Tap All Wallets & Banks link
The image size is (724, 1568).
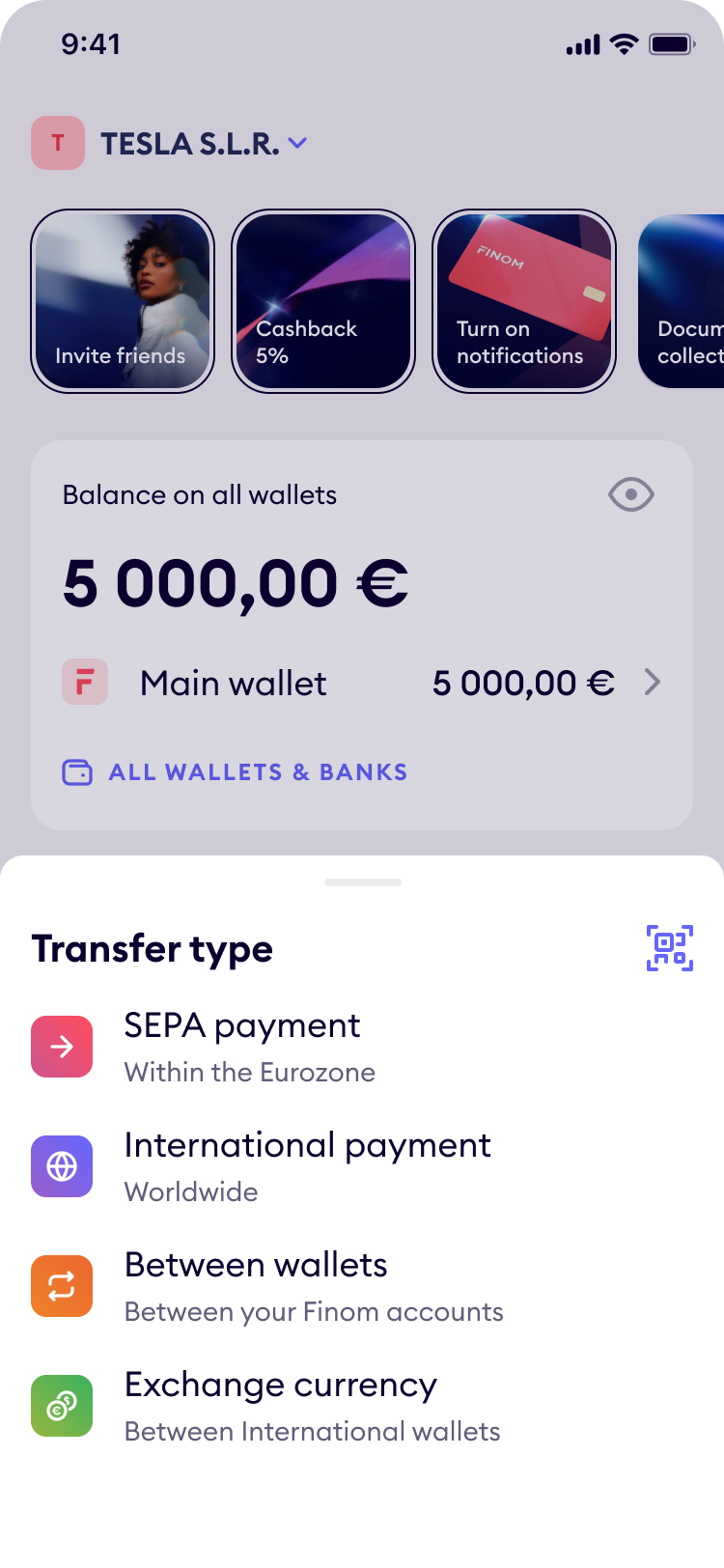click(x=236, y=772)
